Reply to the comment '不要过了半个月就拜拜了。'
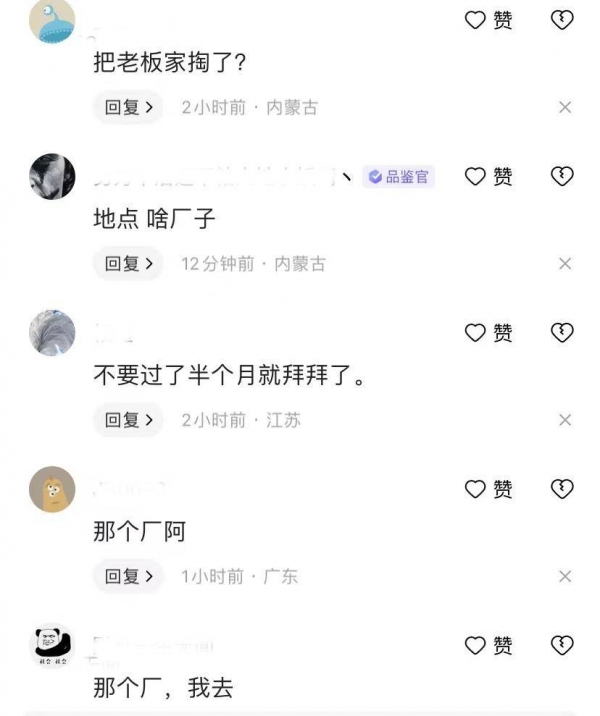Screen dimensions: 600x716 pyautogui.click(x=129, y=420)
